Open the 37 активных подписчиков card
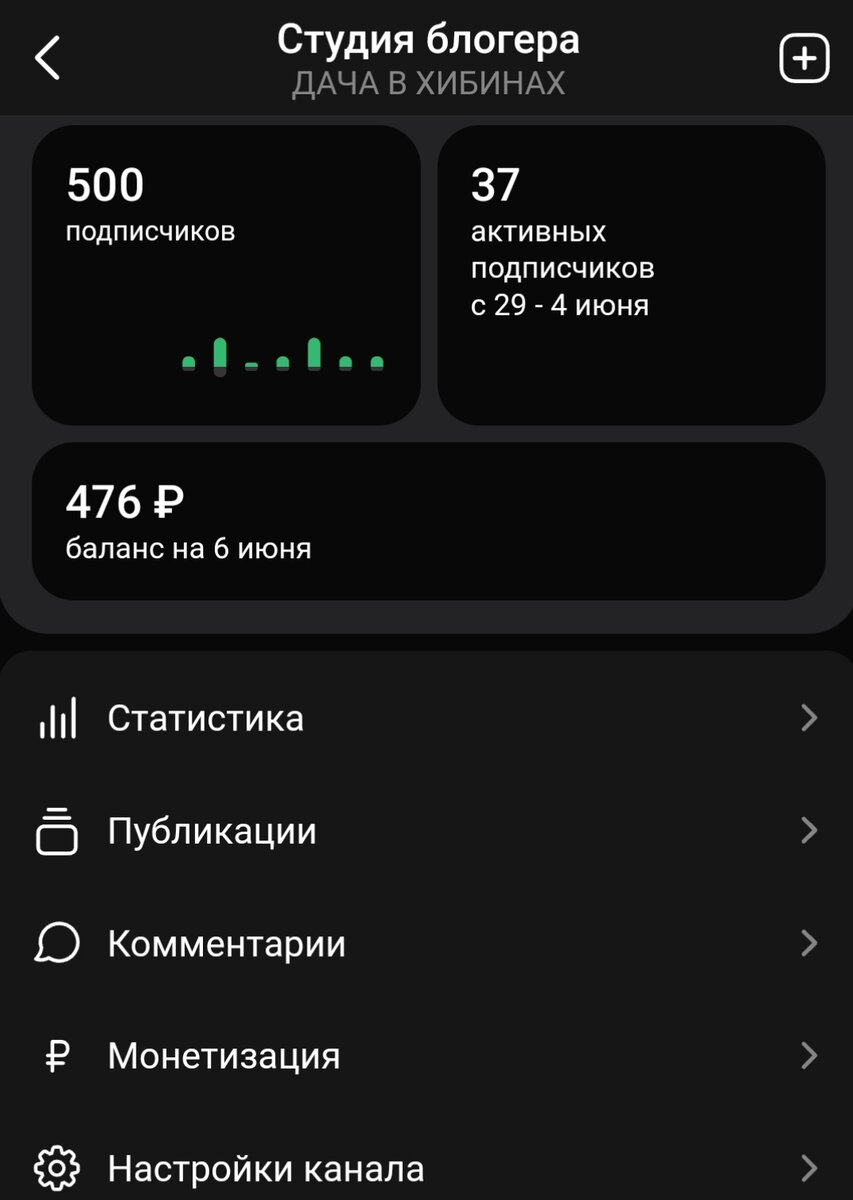Image resolution: width=853 pixels, height=1200 pixels. coord(631,275)
